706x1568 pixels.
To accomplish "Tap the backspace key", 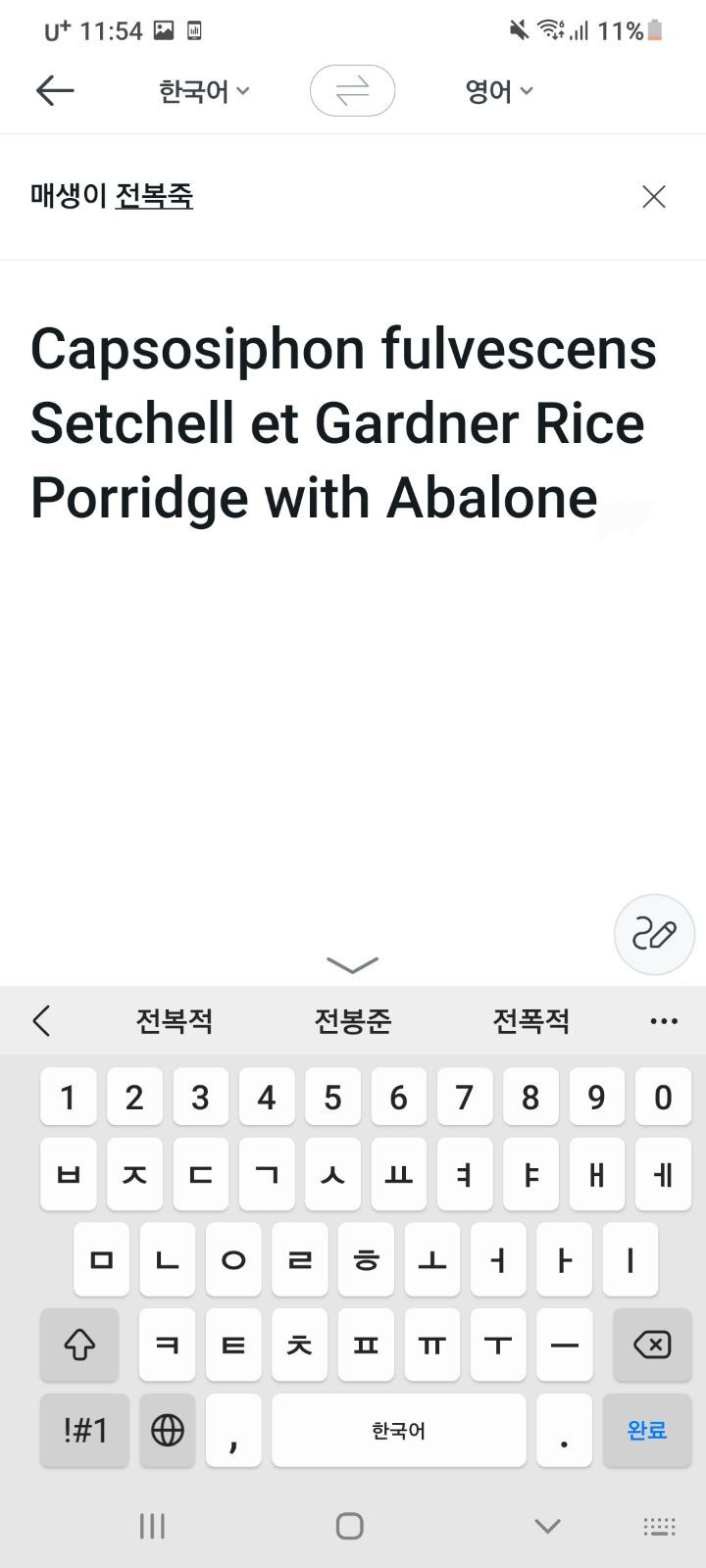I will (652, 1345).
